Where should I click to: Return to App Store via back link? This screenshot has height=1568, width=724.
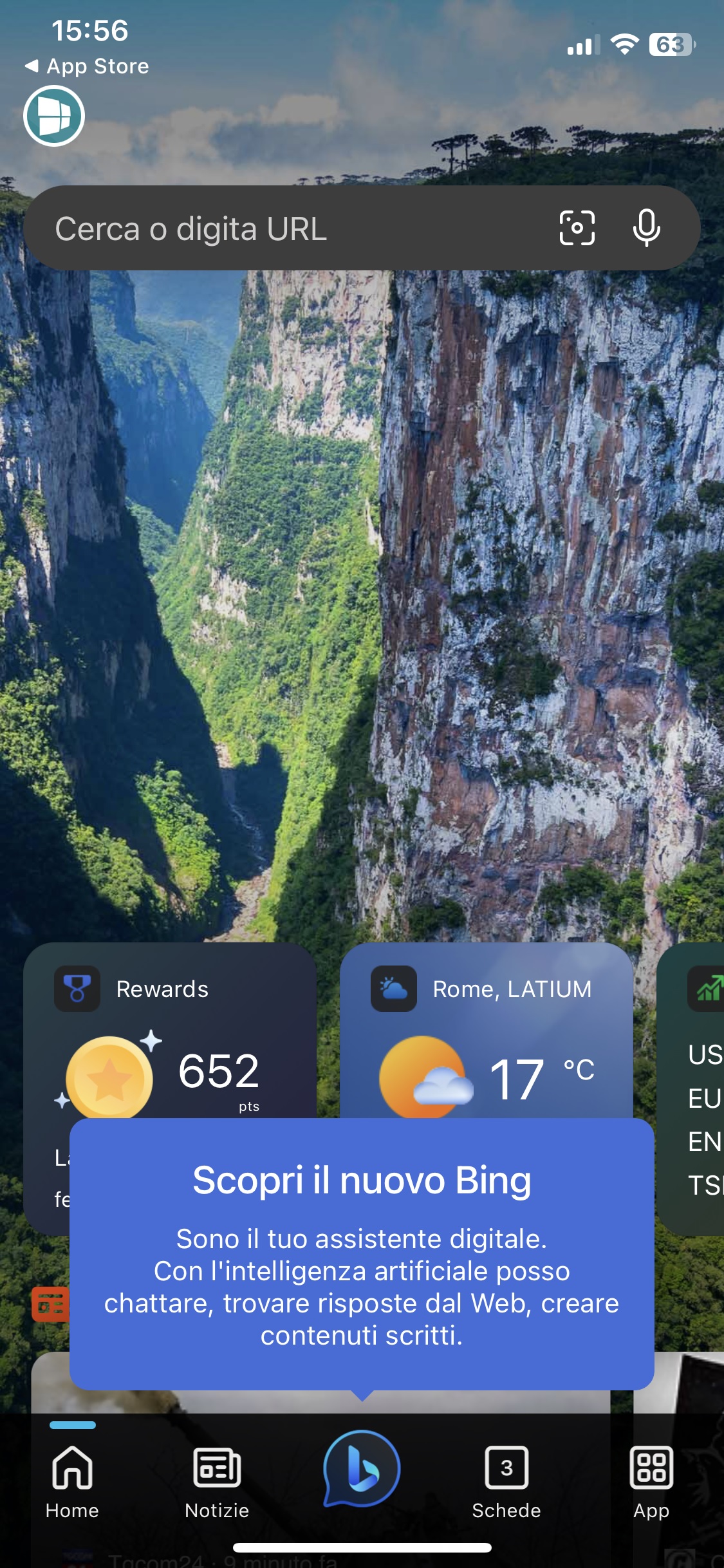point(87,66)
